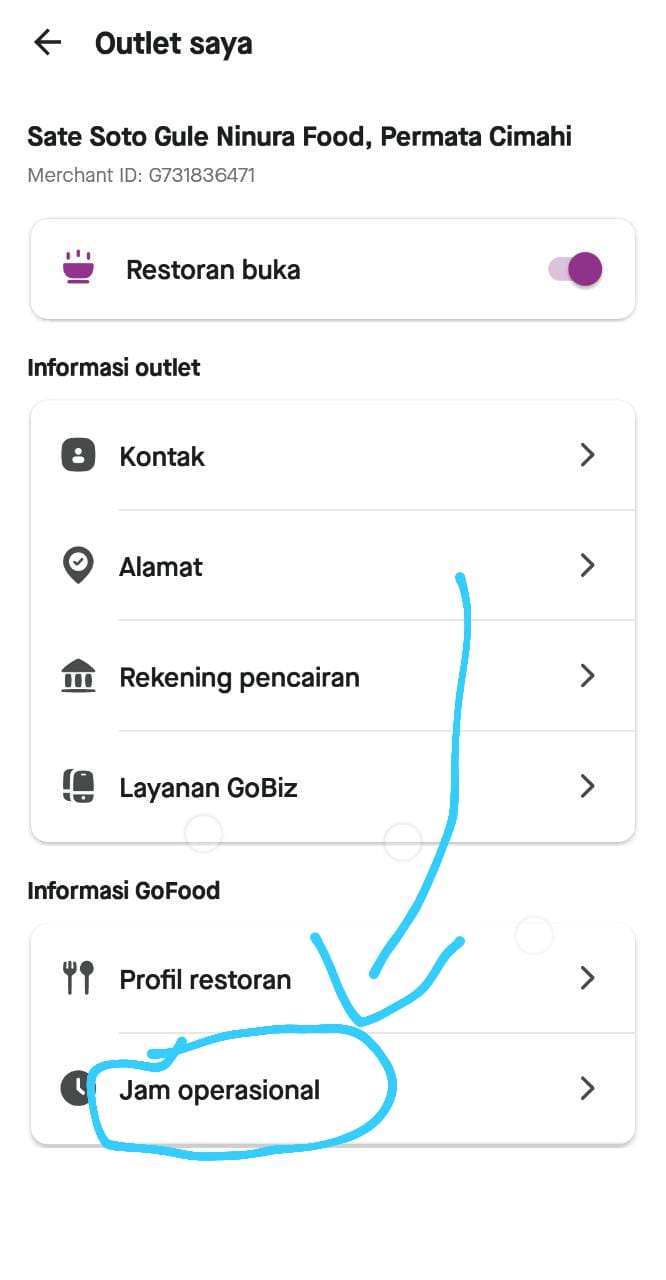
Task: Open the Alamat settings
Action: [x=333, y=566]
